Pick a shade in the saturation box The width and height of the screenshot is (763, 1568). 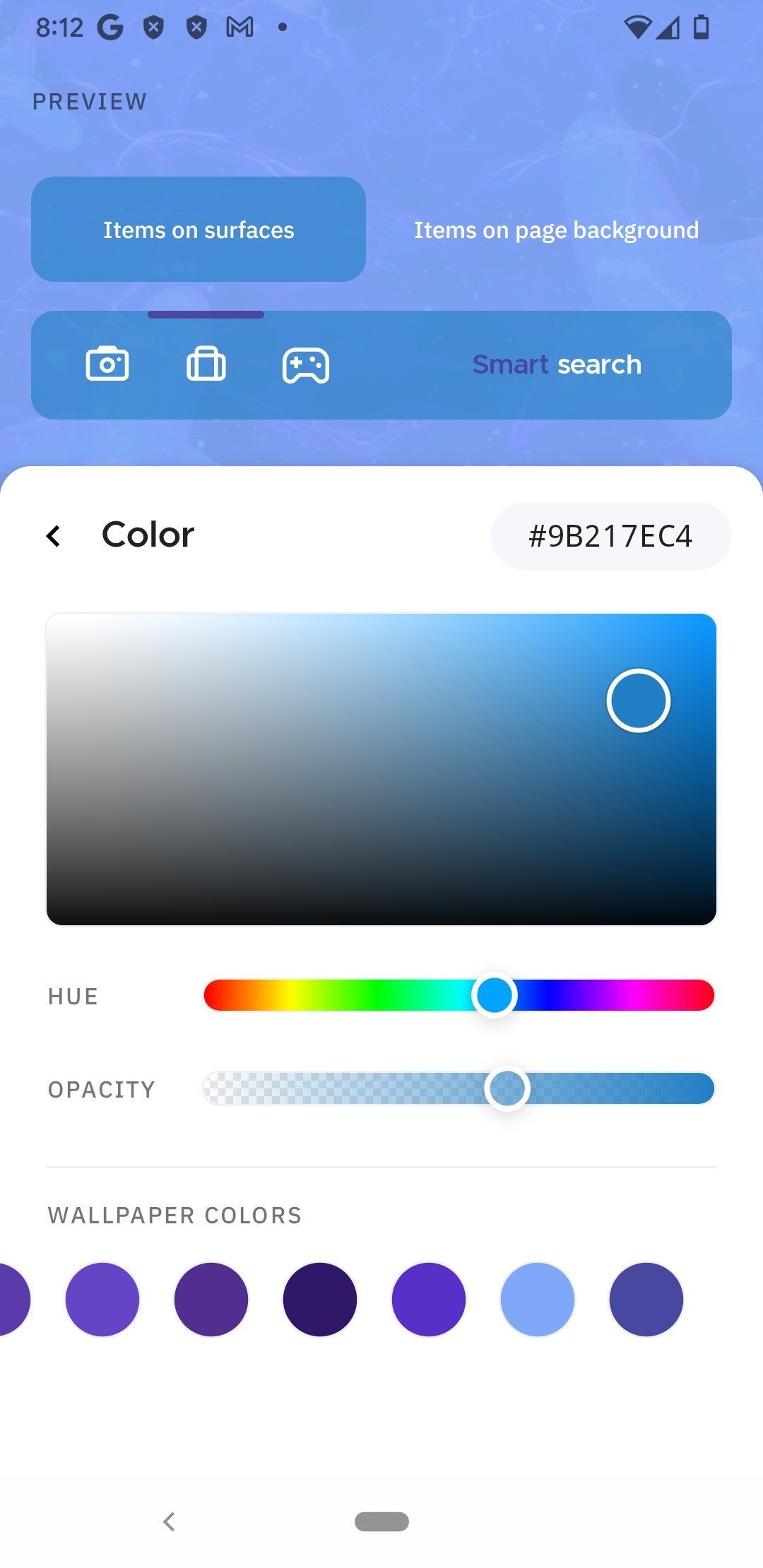point(381,769)
